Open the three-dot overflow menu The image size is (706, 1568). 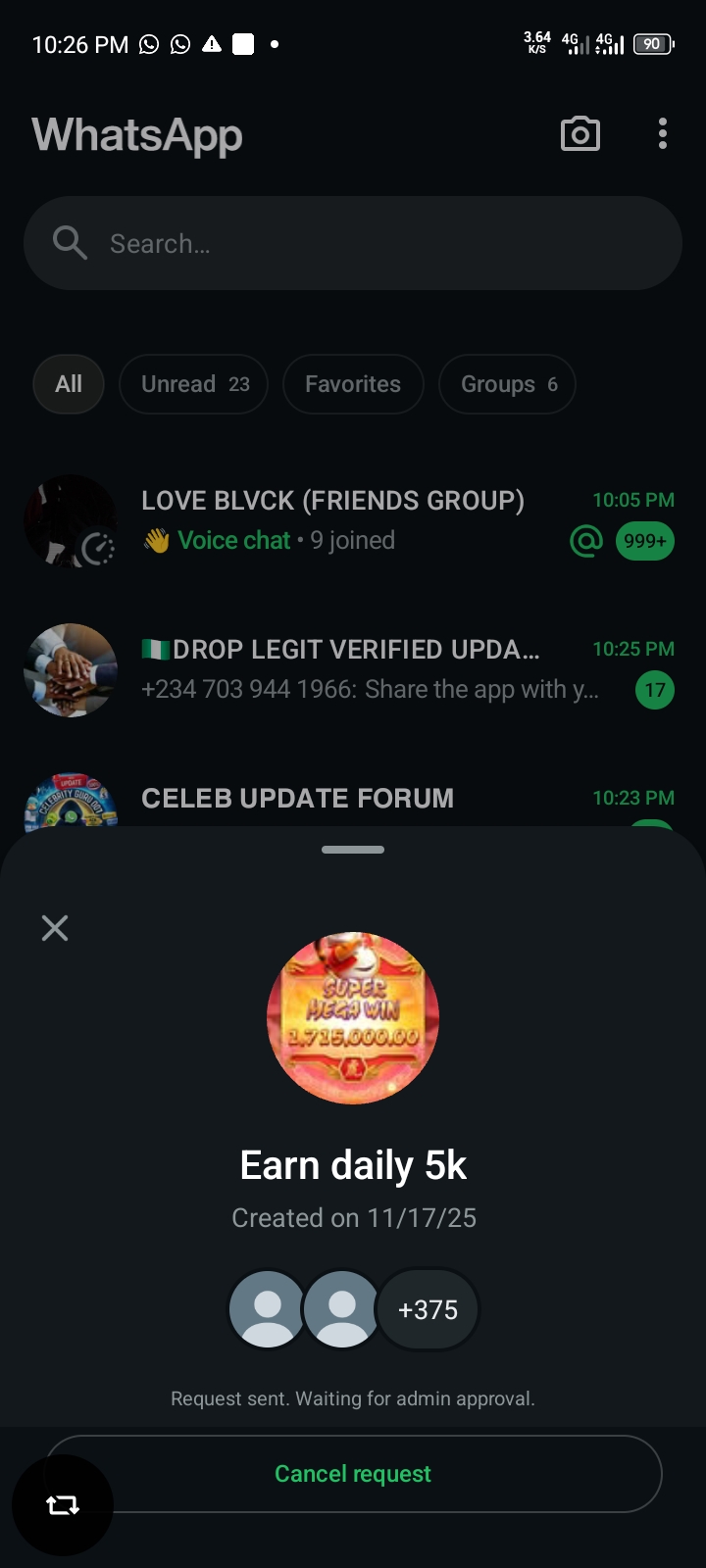point(663,134)
